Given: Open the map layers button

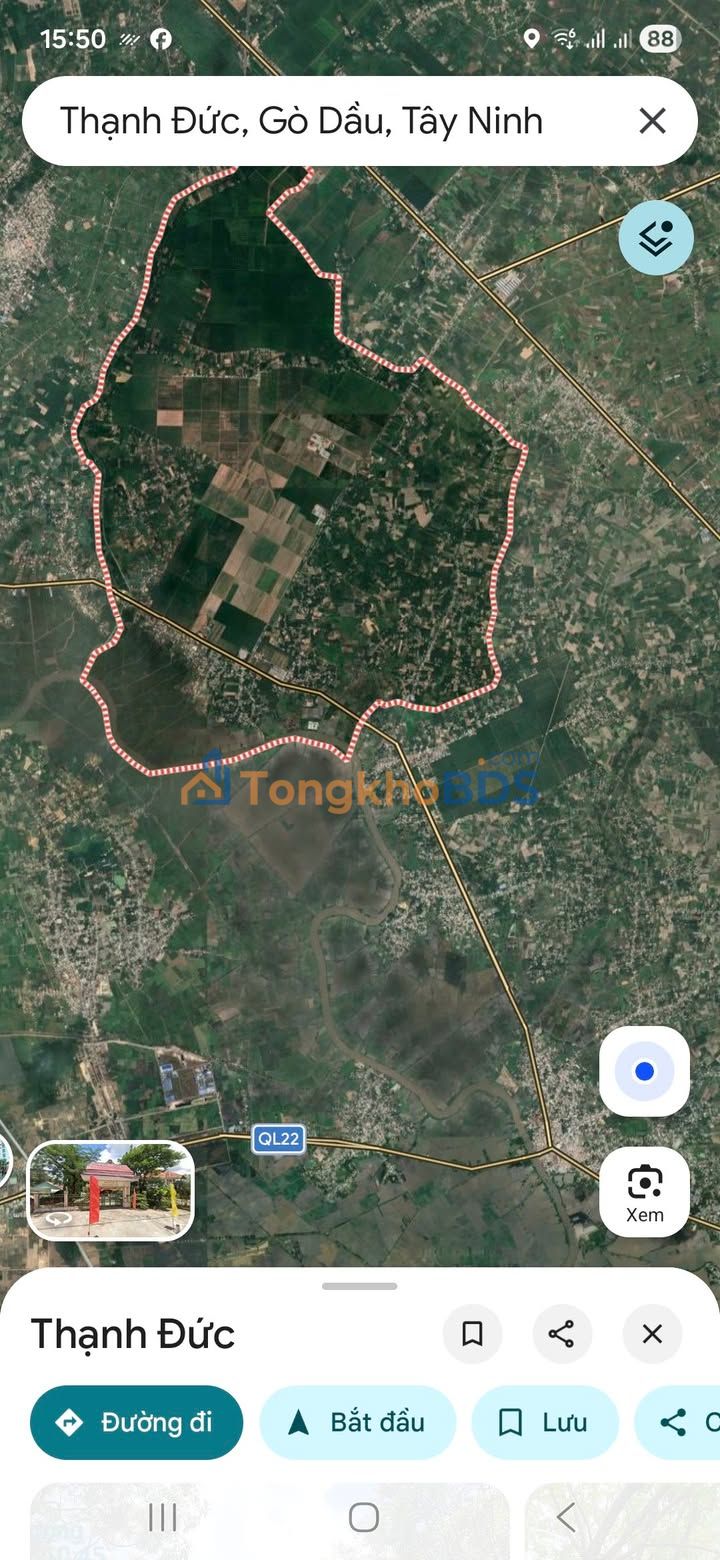Looking at the screenshot, I should tap(656, 238).
